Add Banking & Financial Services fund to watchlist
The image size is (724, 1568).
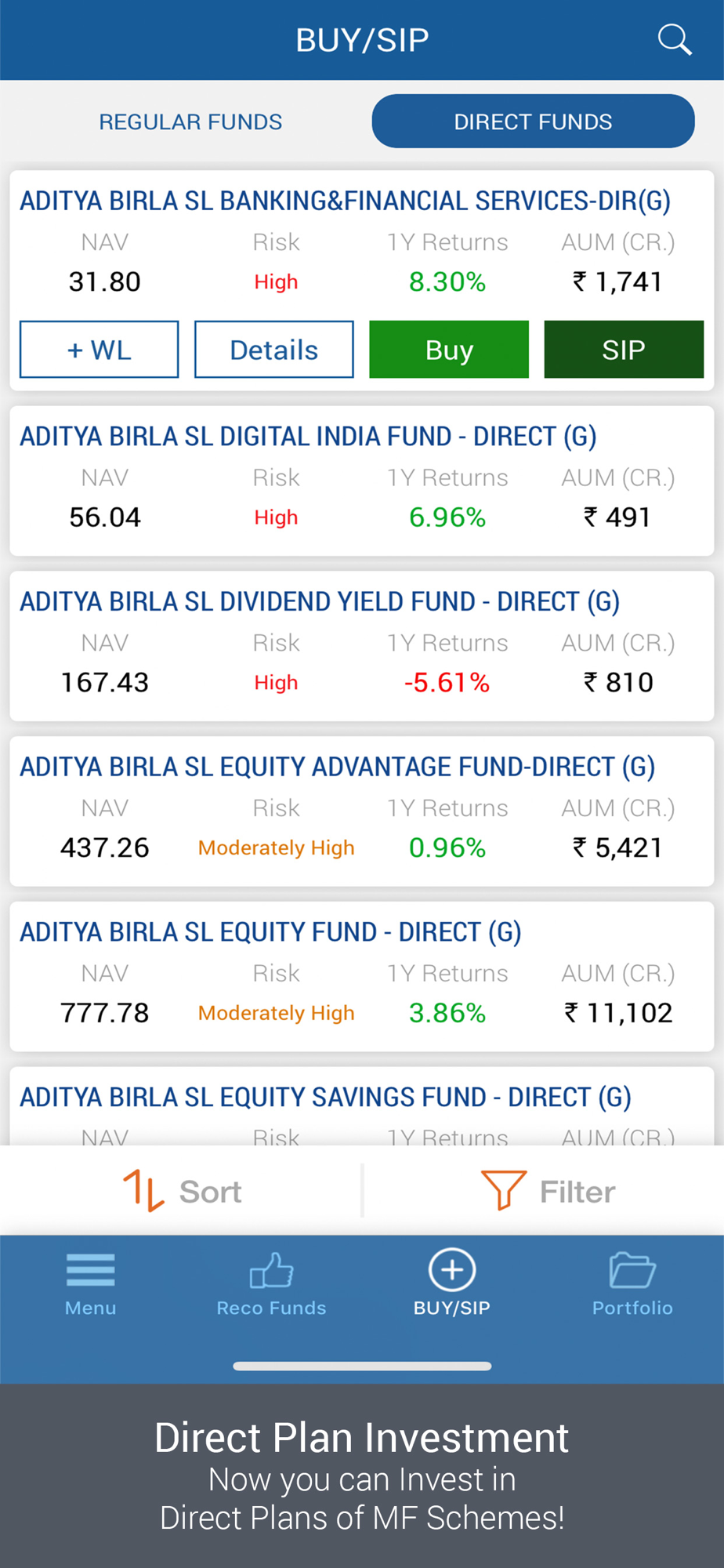100,350
